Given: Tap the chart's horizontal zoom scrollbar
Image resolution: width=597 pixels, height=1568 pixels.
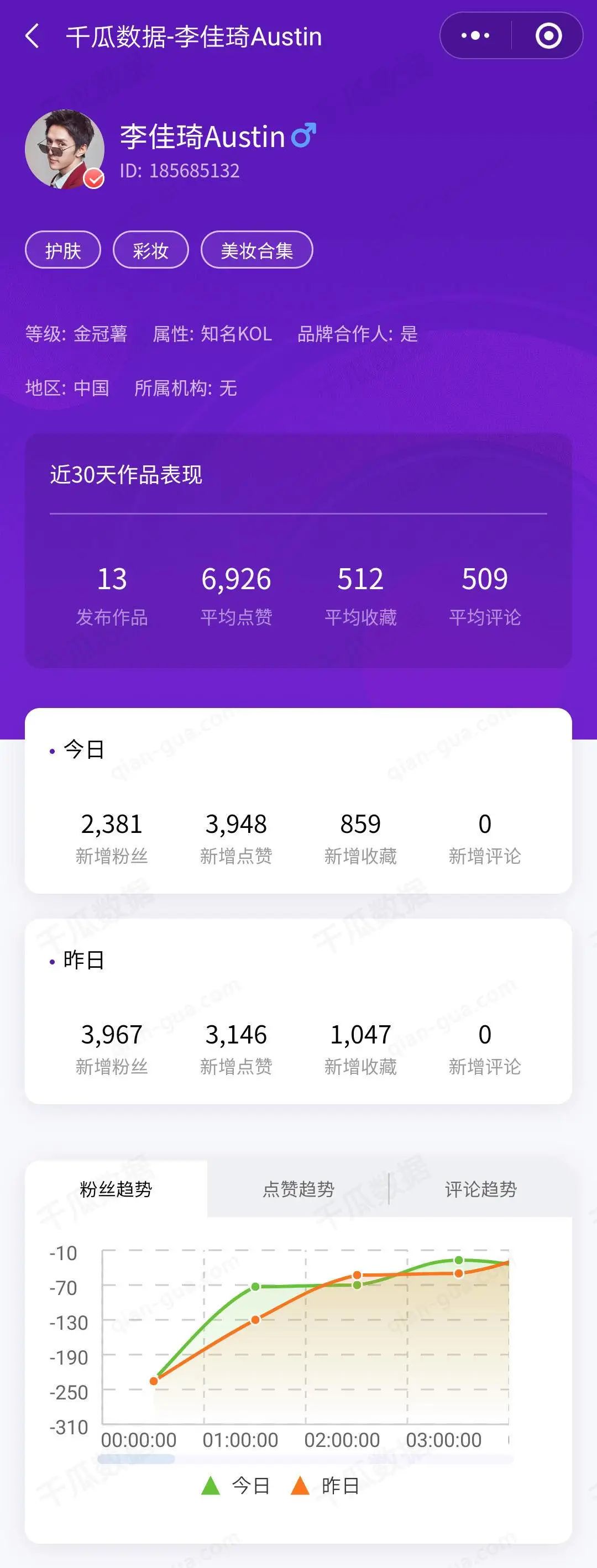Looking at the screenshot, I should [x=137, y=1459].
